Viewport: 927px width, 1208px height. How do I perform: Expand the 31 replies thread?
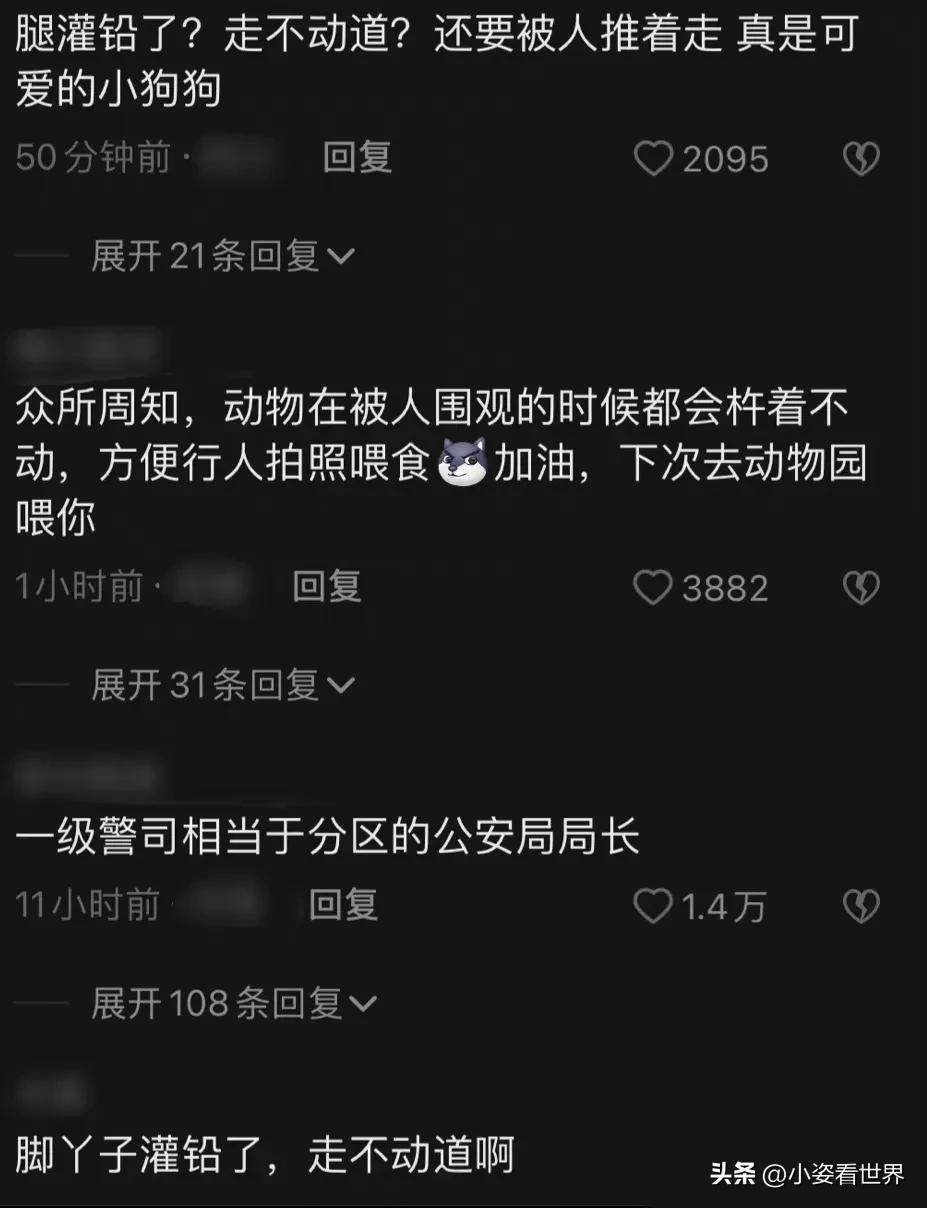[x=218, y=686]
